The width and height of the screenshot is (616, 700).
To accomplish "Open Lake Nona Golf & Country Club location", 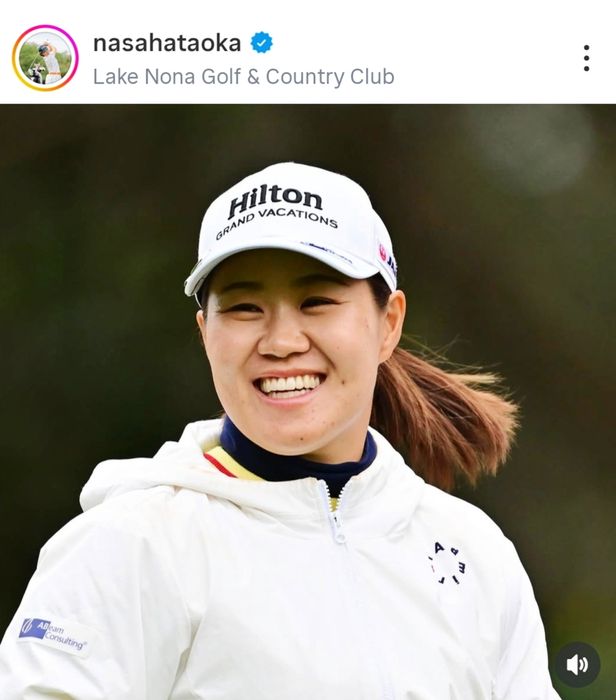I will tap(243, 76).
